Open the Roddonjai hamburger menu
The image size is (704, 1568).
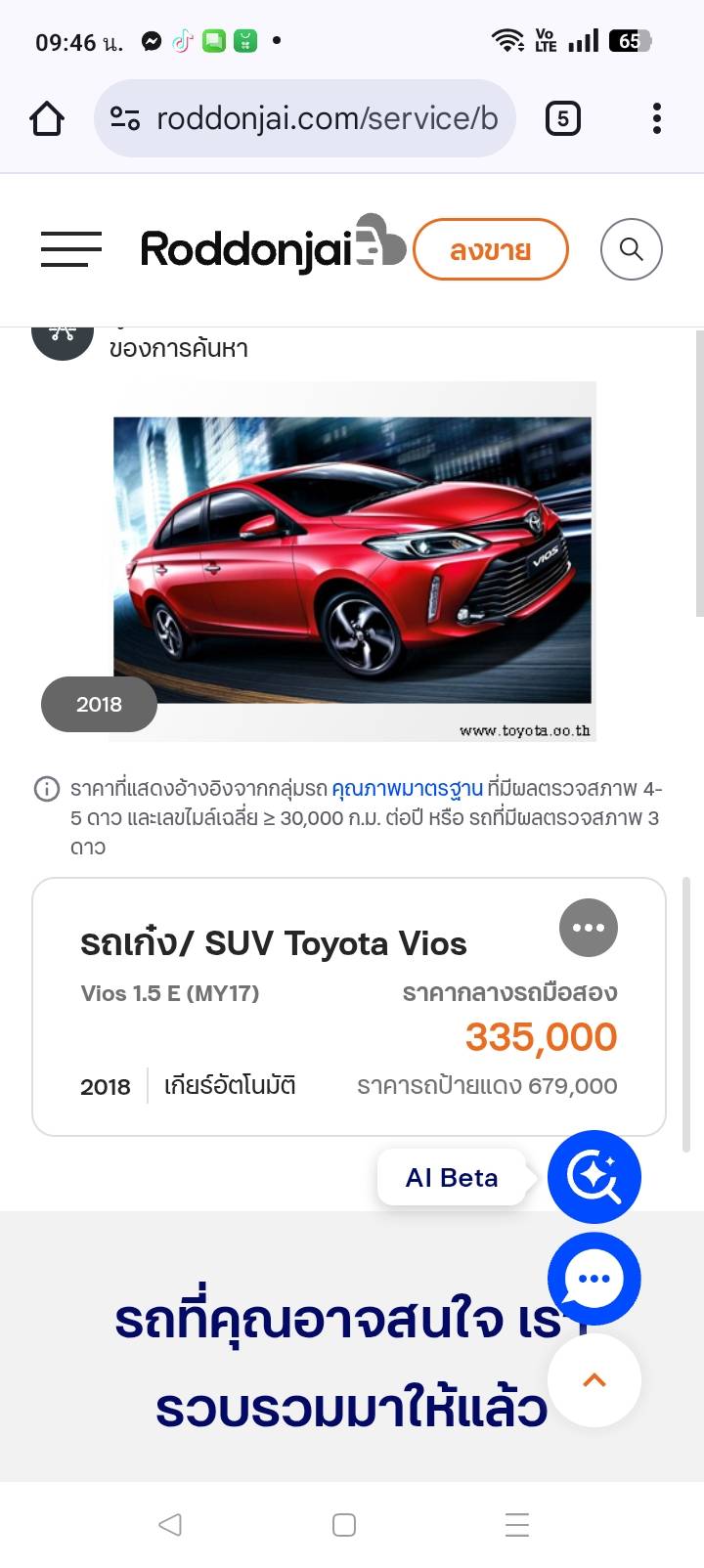pos(71,249)
